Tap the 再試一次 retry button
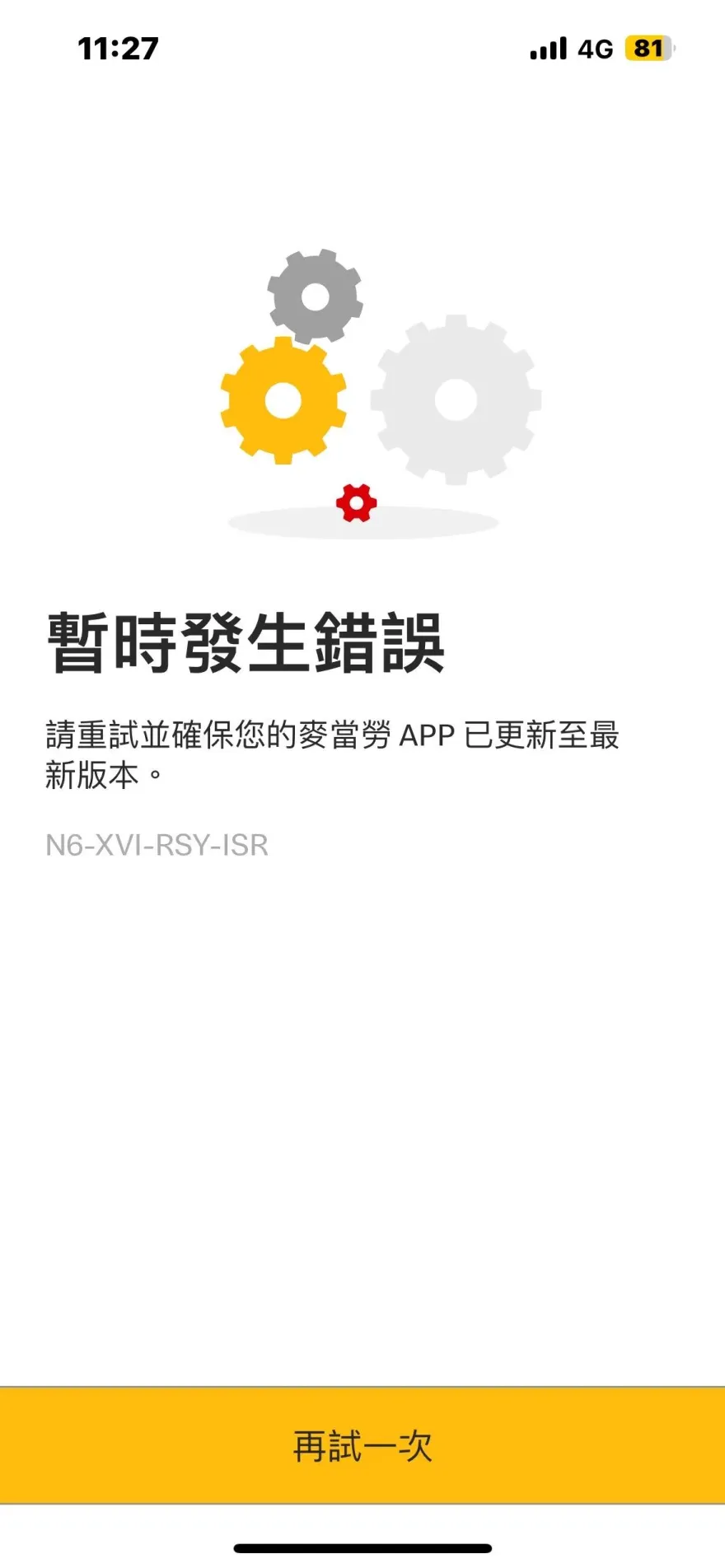The width and height of the screenshot is (725, 1568). [362, 1446]
